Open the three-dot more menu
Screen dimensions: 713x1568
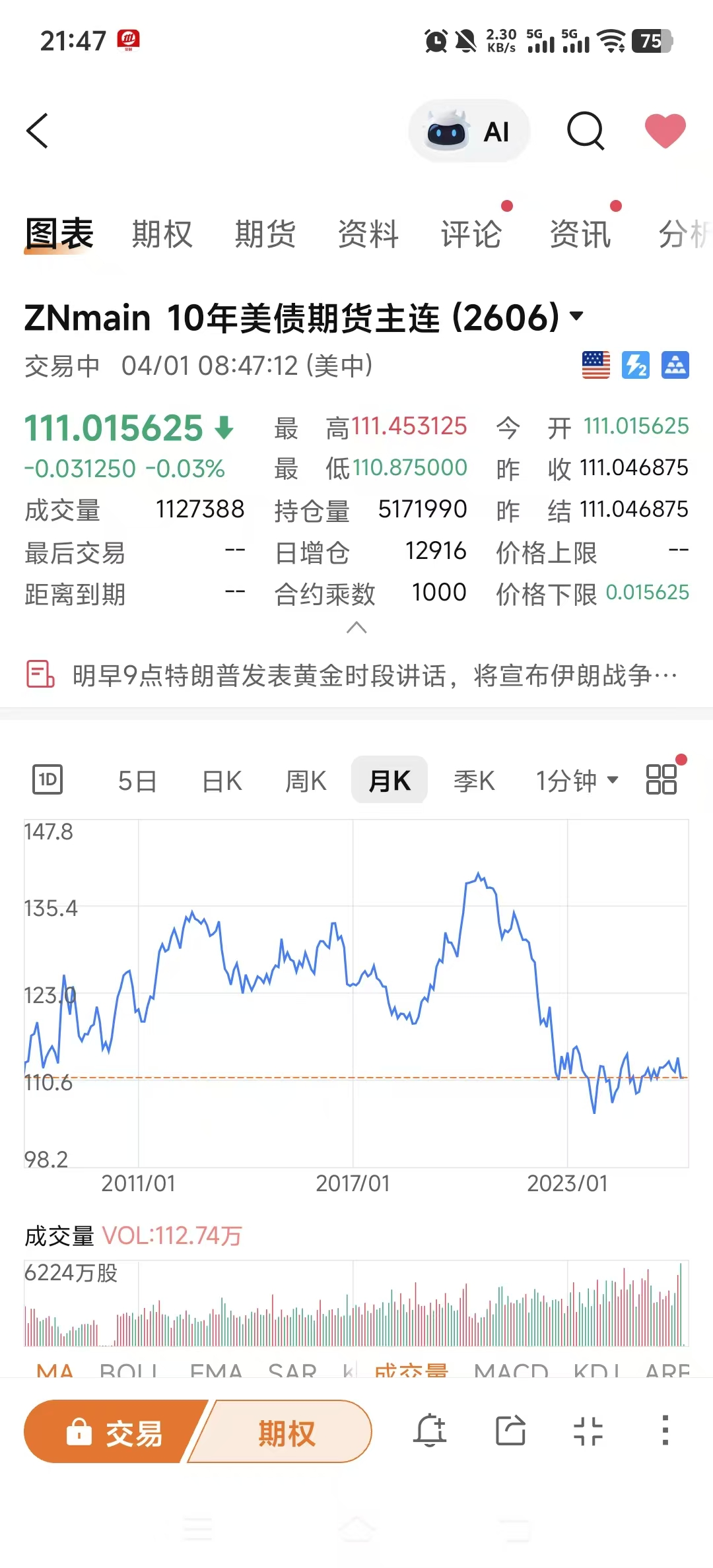point(665,1431)
